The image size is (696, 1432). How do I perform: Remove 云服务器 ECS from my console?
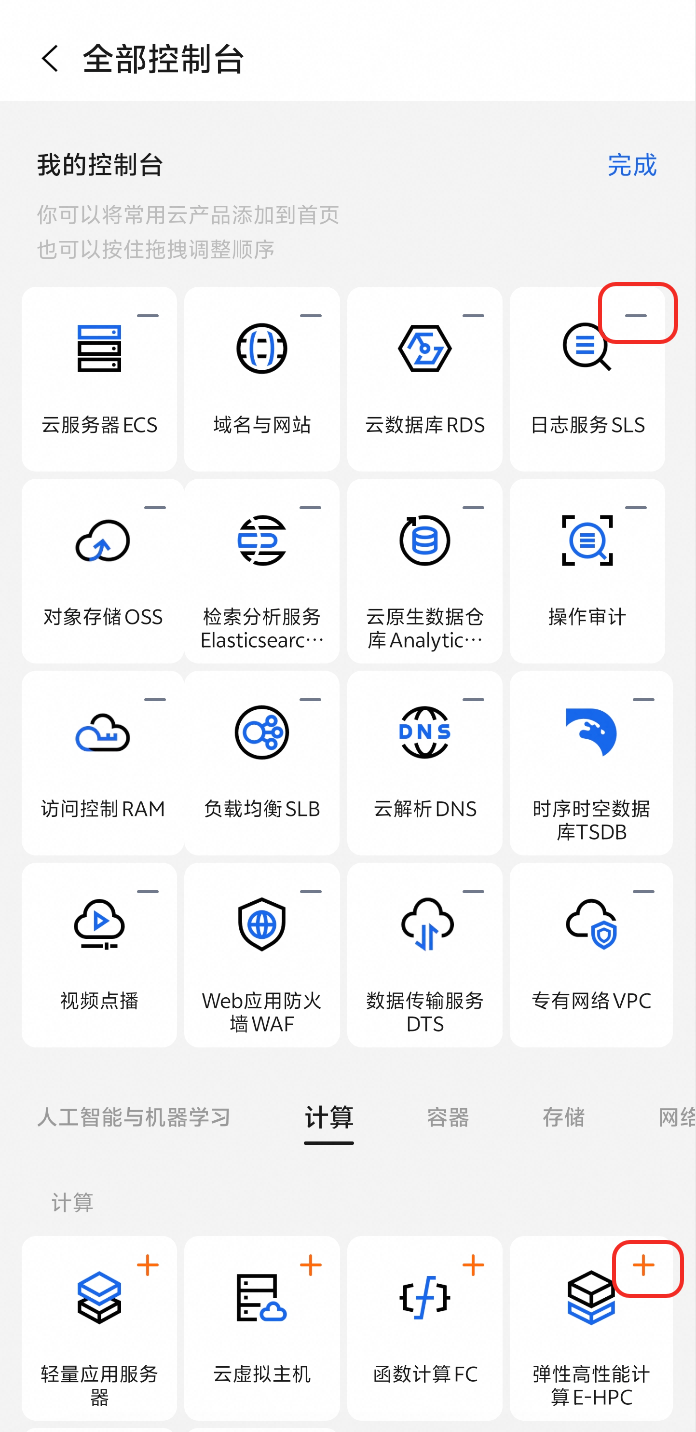[x=148, y=315]
